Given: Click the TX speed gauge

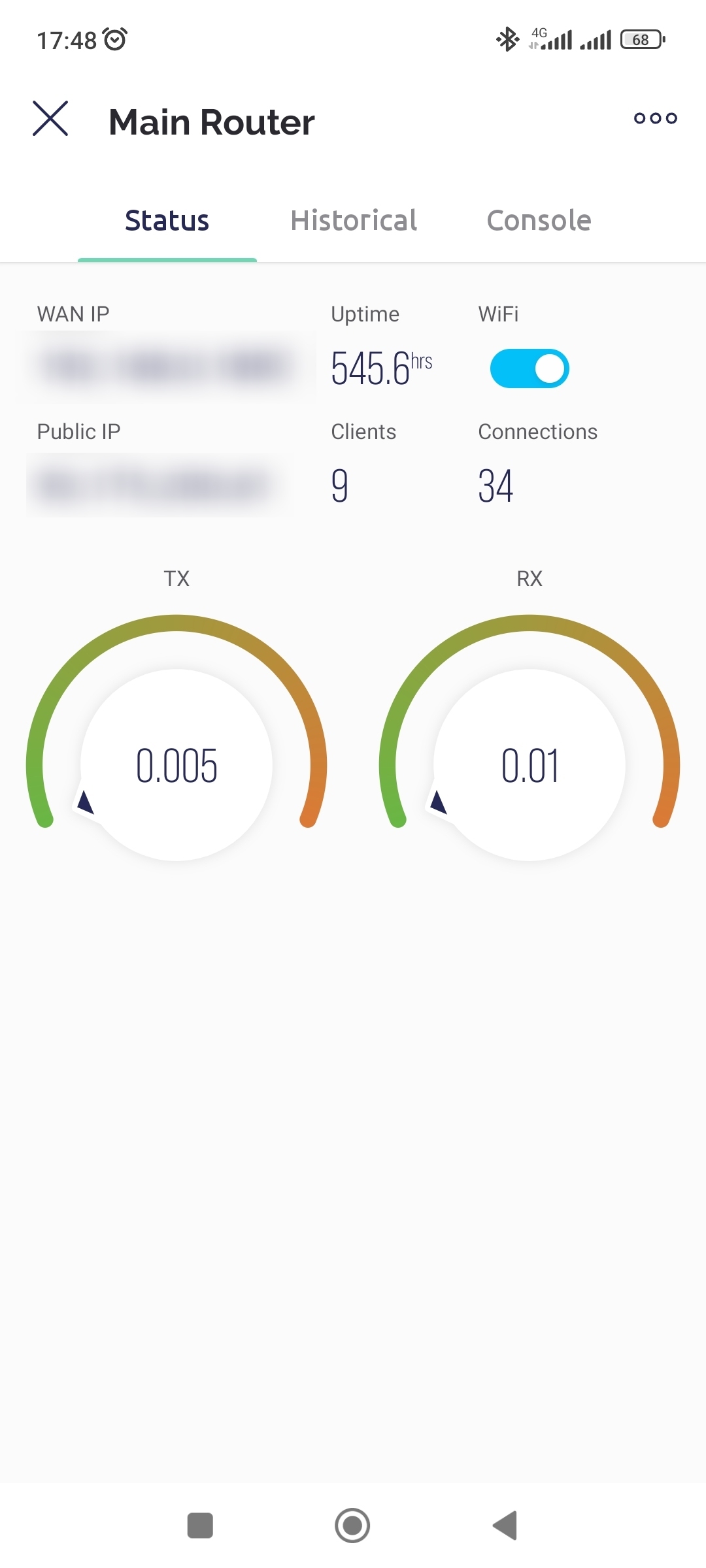Looking at the screenshot, I should pos(177,766).
